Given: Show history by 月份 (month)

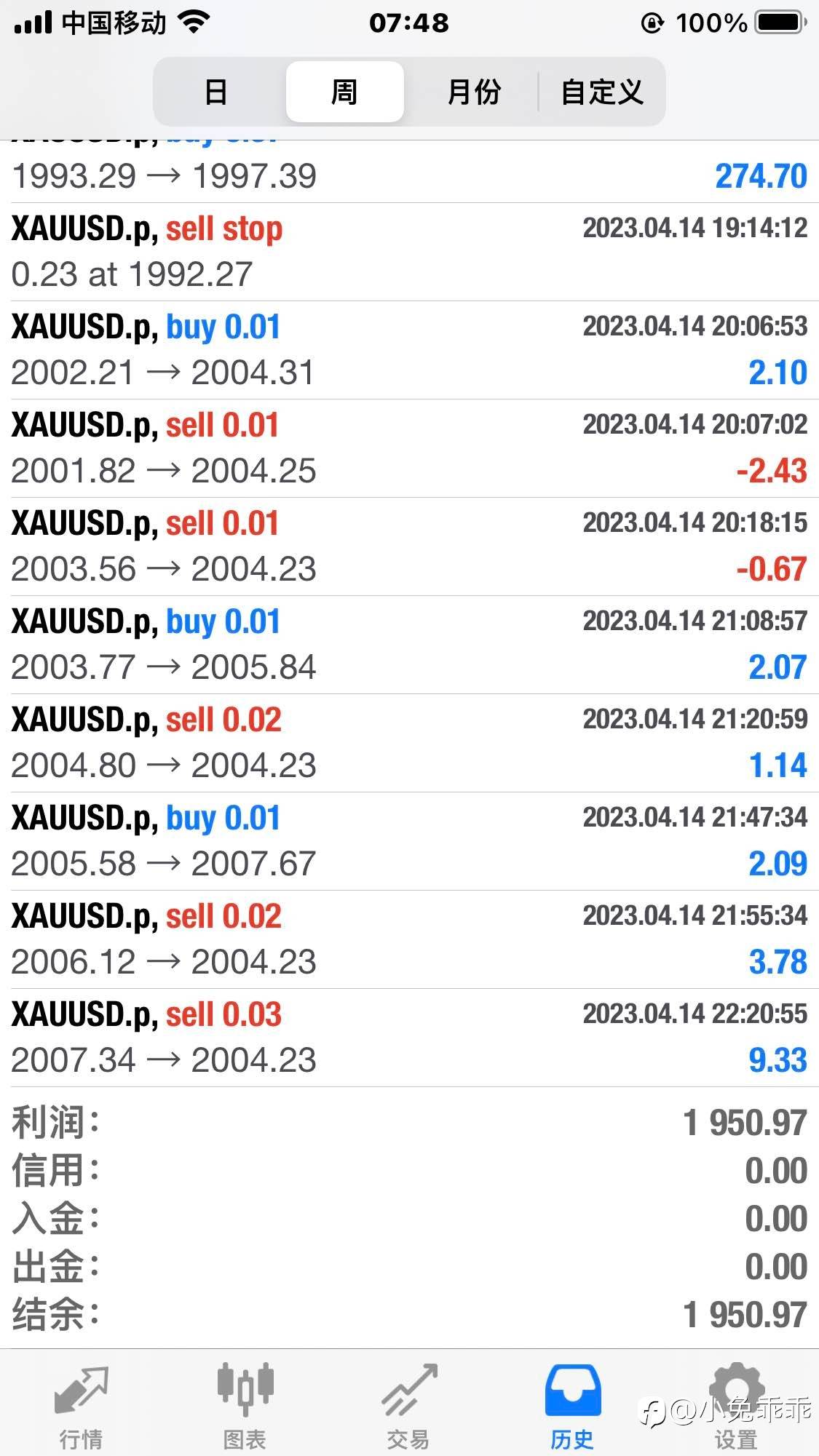Looking at the screenshot, I should 473,92.
